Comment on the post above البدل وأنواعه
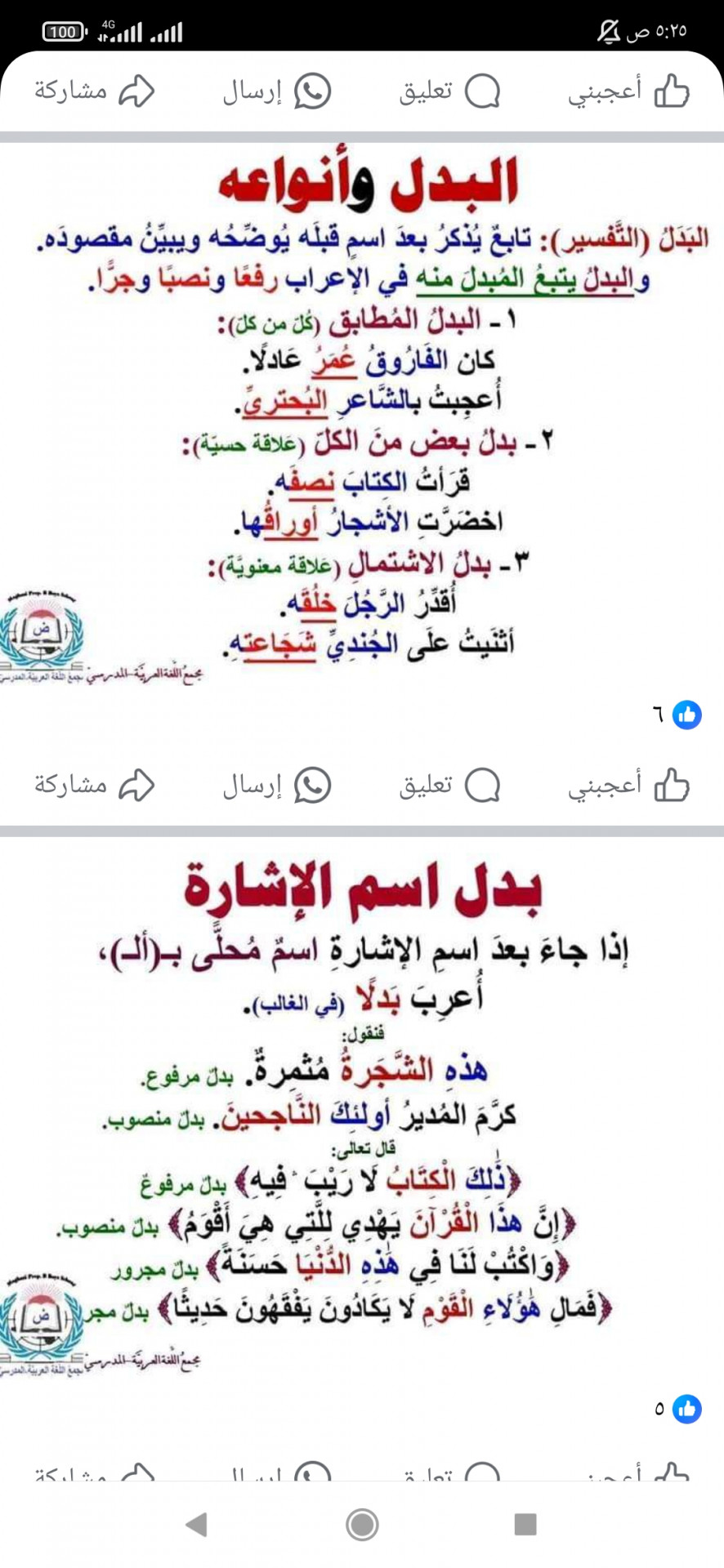724x1568 pixels. [x=449, y=91]
